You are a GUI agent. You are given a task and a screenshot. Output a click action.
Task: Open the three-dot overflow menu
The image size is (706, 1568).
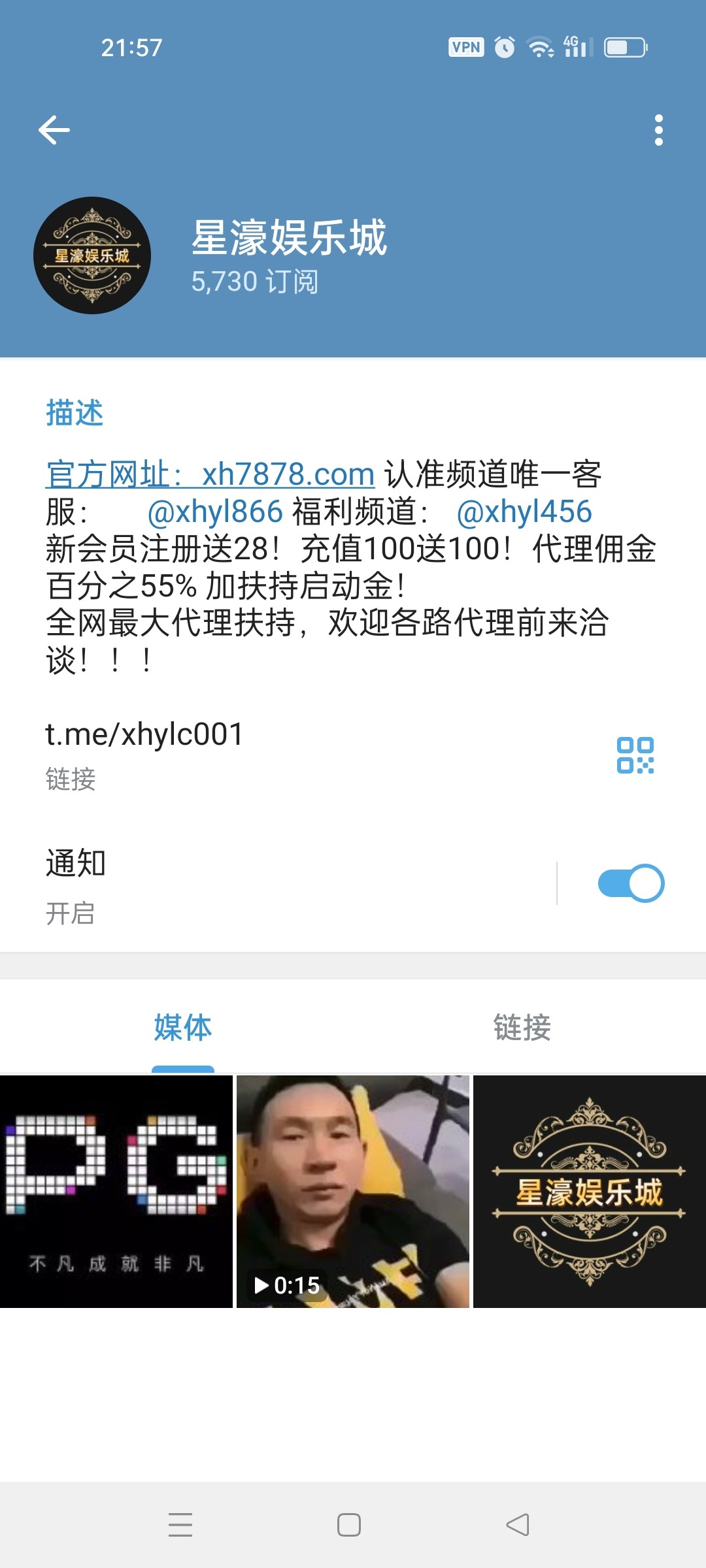point(658,130)
